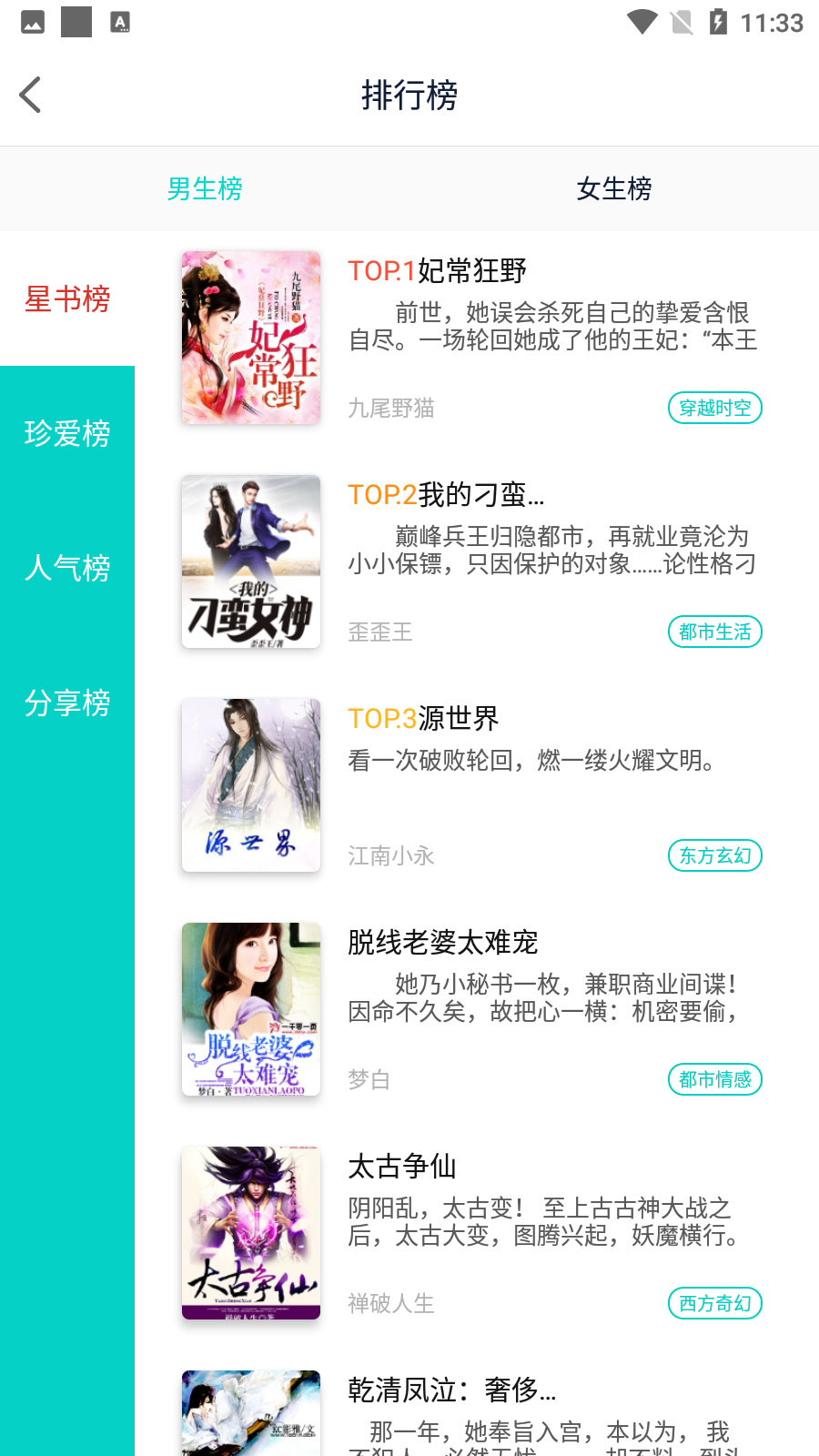Screen dimensions: 819x1456
Task: Switch to 人气榜 in the sidebar
Action: coord(66,570)
